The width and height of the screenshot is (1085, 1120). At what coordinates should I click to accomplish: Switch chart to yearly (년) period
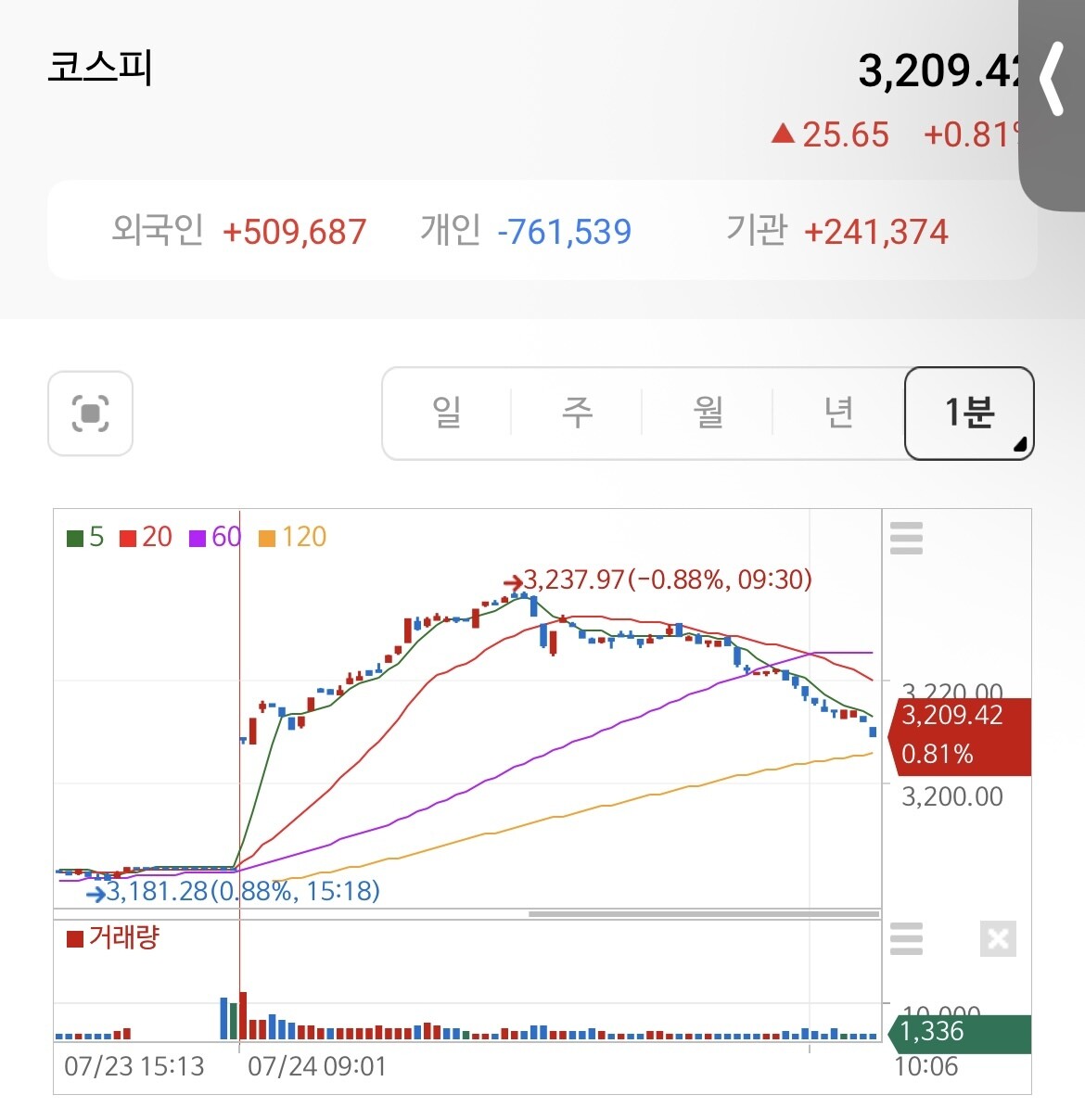click(838, 413)
